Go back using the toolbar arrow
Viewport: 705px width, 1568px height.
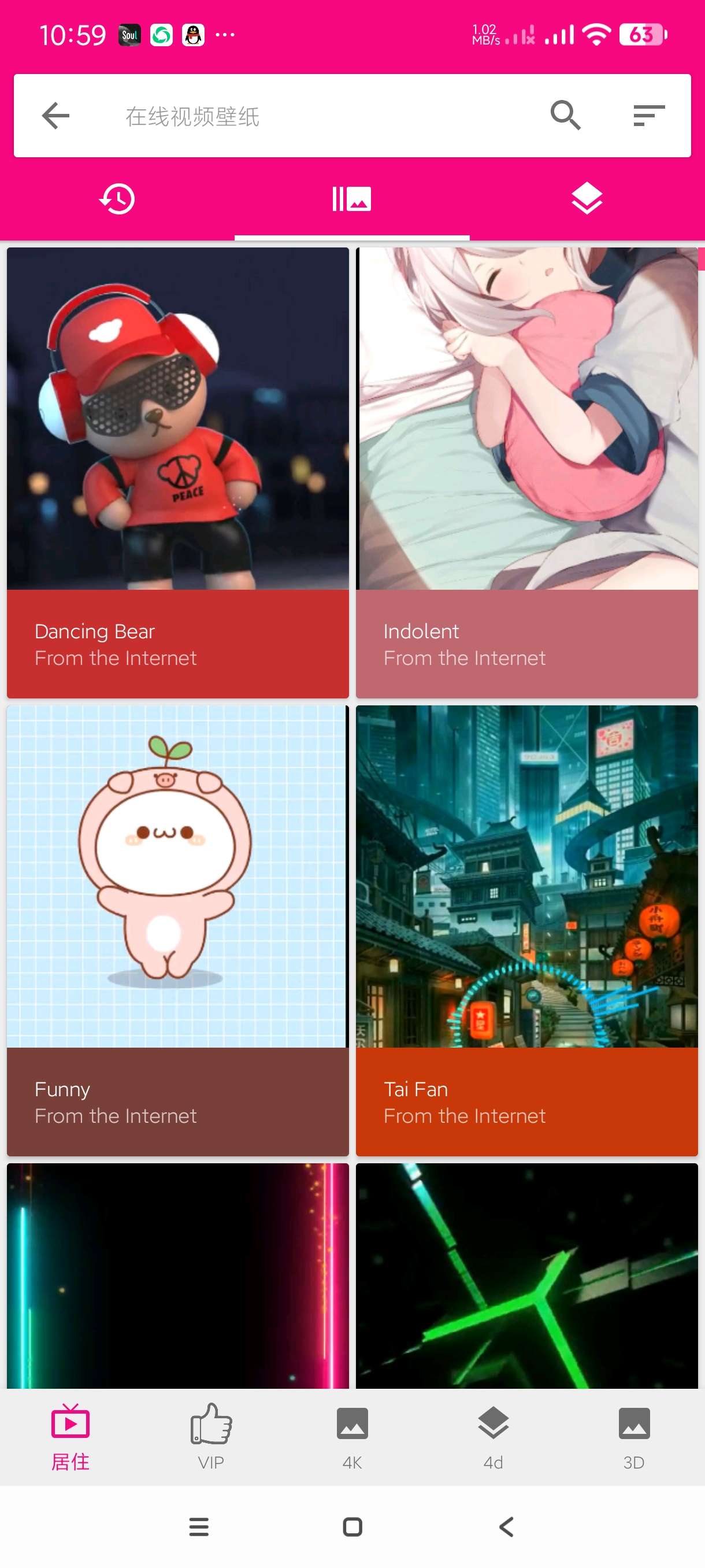pyautogui.click(x=55, y=116)
